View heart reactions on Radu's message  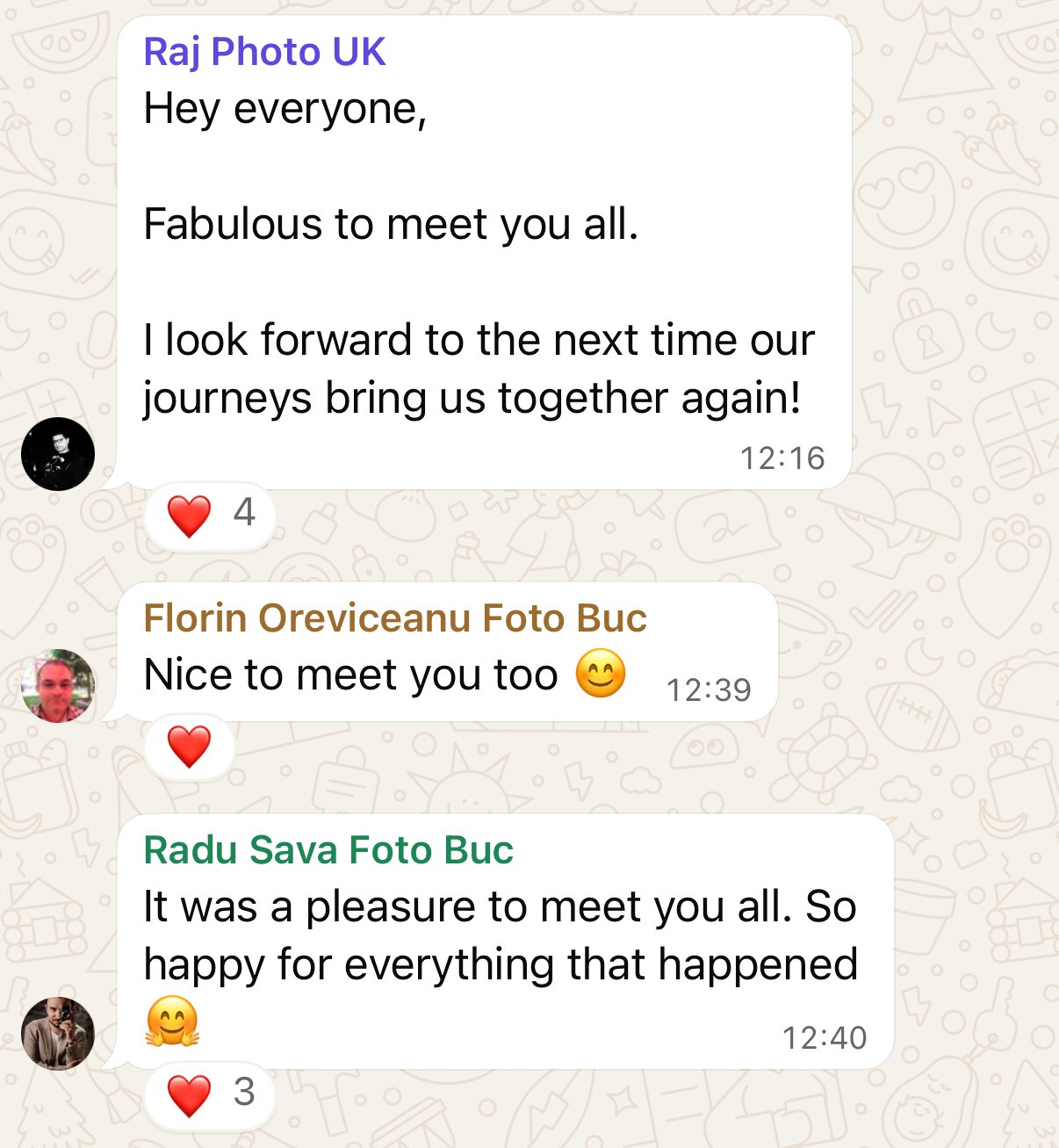coord(211,1094)
